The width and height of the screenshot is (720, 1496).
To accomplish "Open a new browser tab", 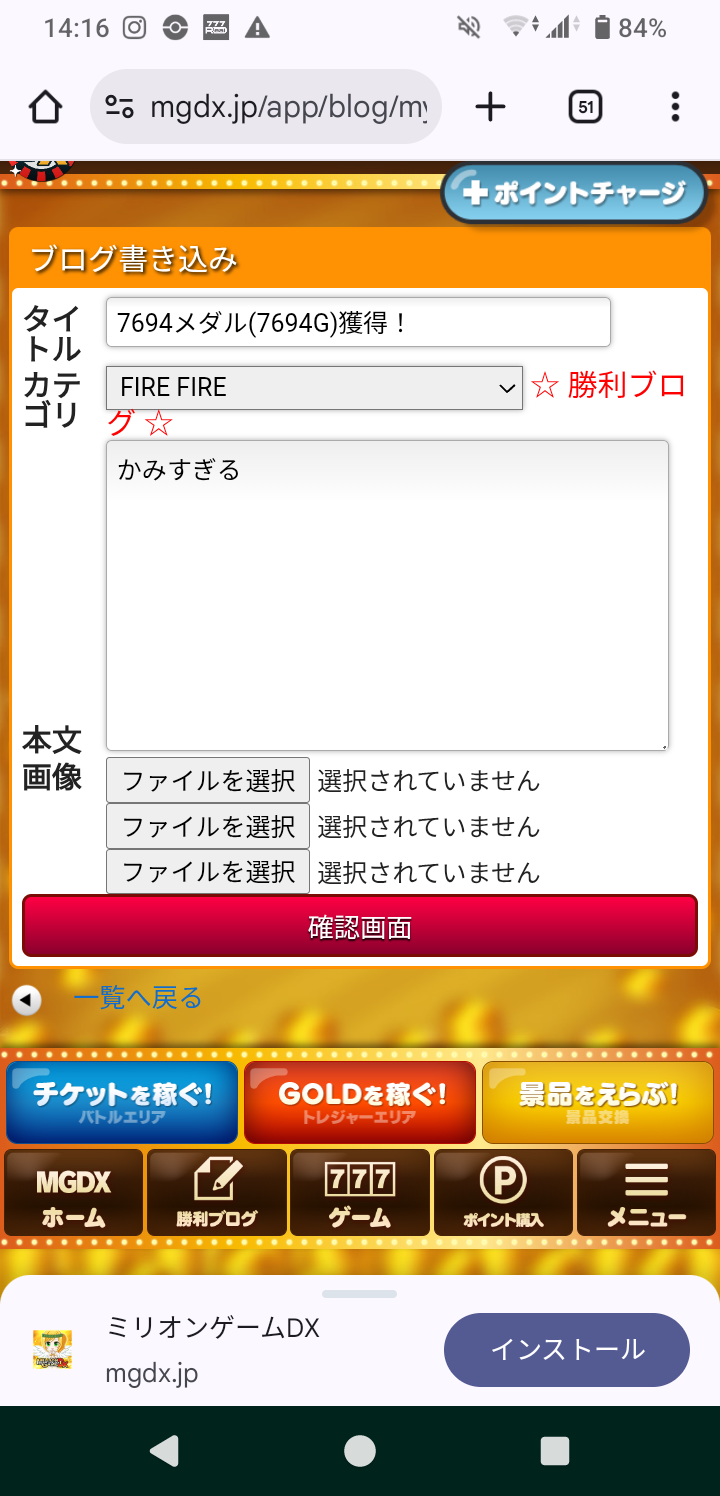I will 490,106.
